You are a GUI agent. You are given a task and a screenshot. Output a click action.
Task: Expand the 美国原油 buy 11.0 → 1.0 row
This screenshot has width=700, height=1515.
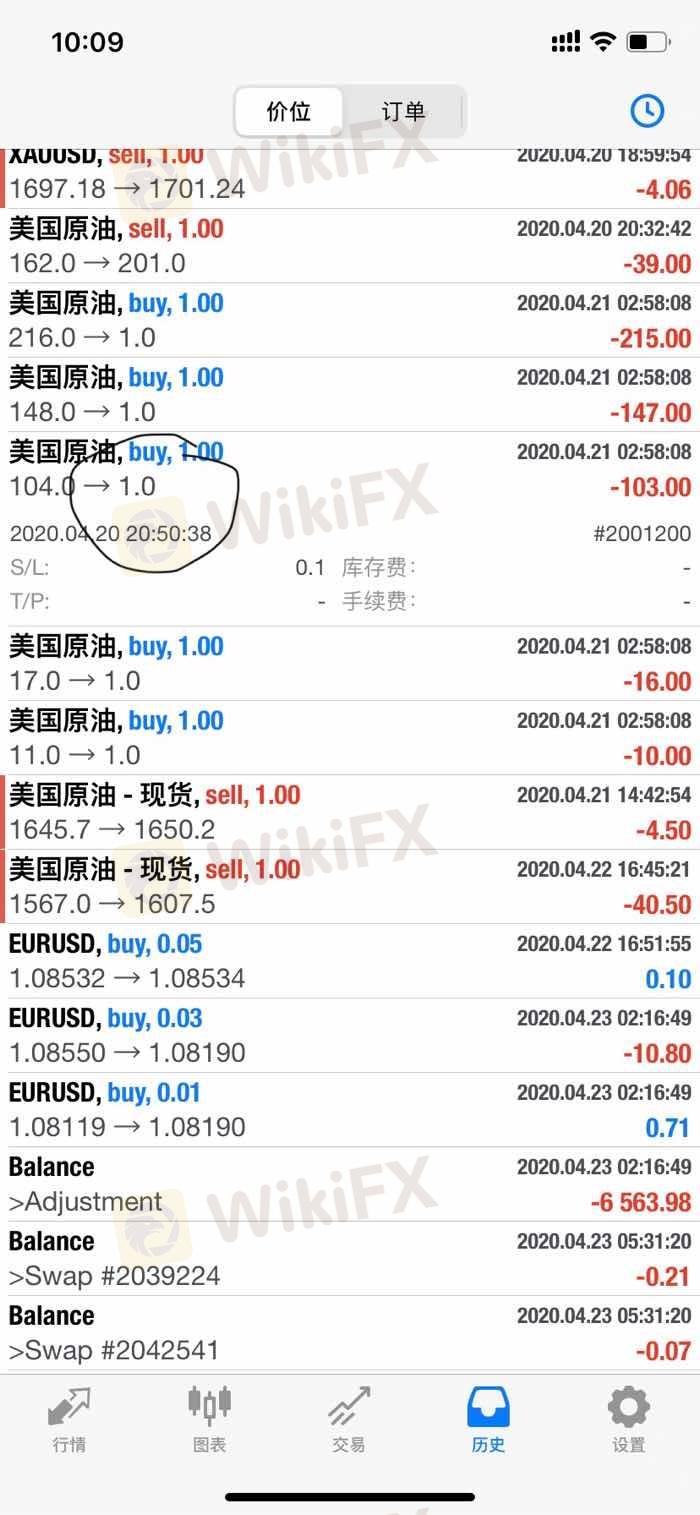click(x=350, y=738)
